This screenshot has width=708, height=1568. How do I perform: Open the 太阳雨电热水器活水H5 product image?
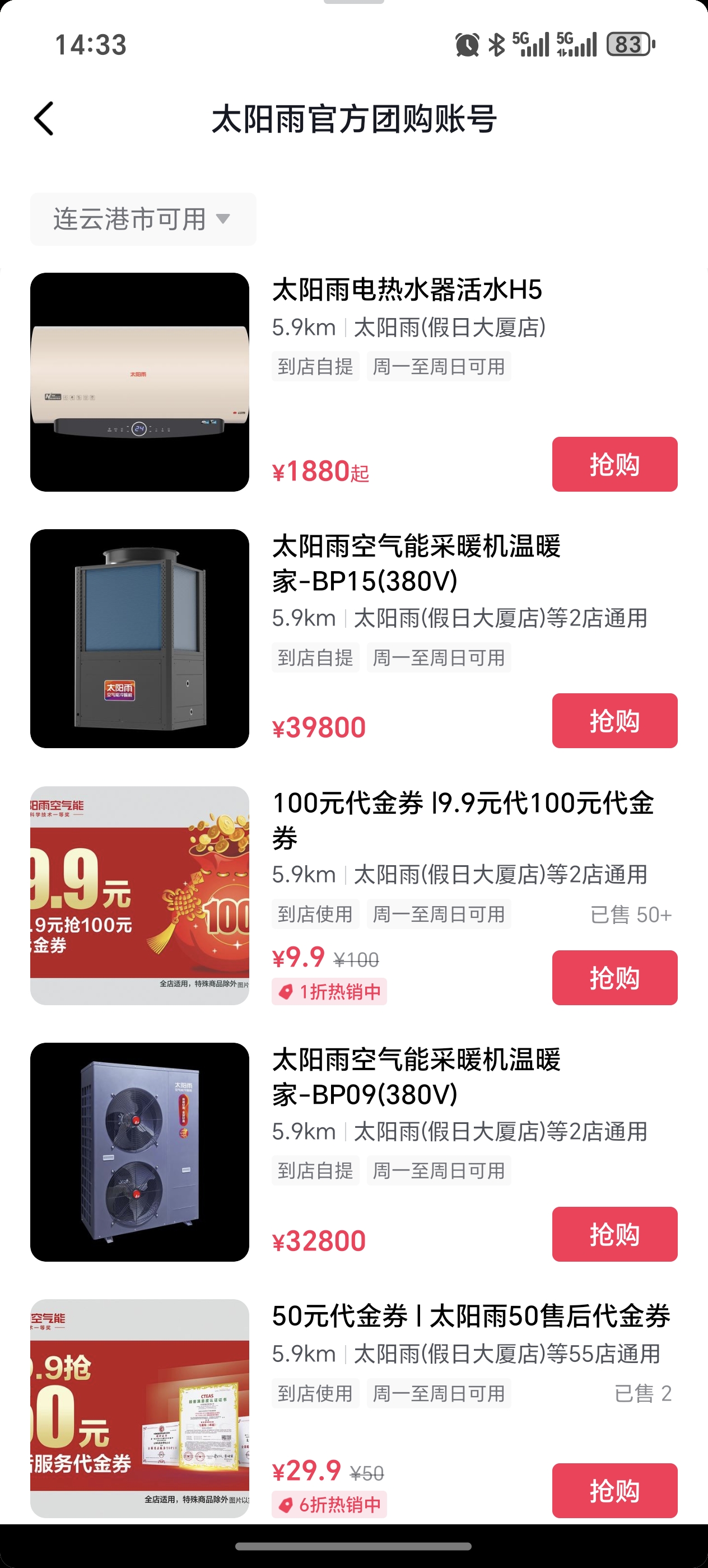coord(139,382)
